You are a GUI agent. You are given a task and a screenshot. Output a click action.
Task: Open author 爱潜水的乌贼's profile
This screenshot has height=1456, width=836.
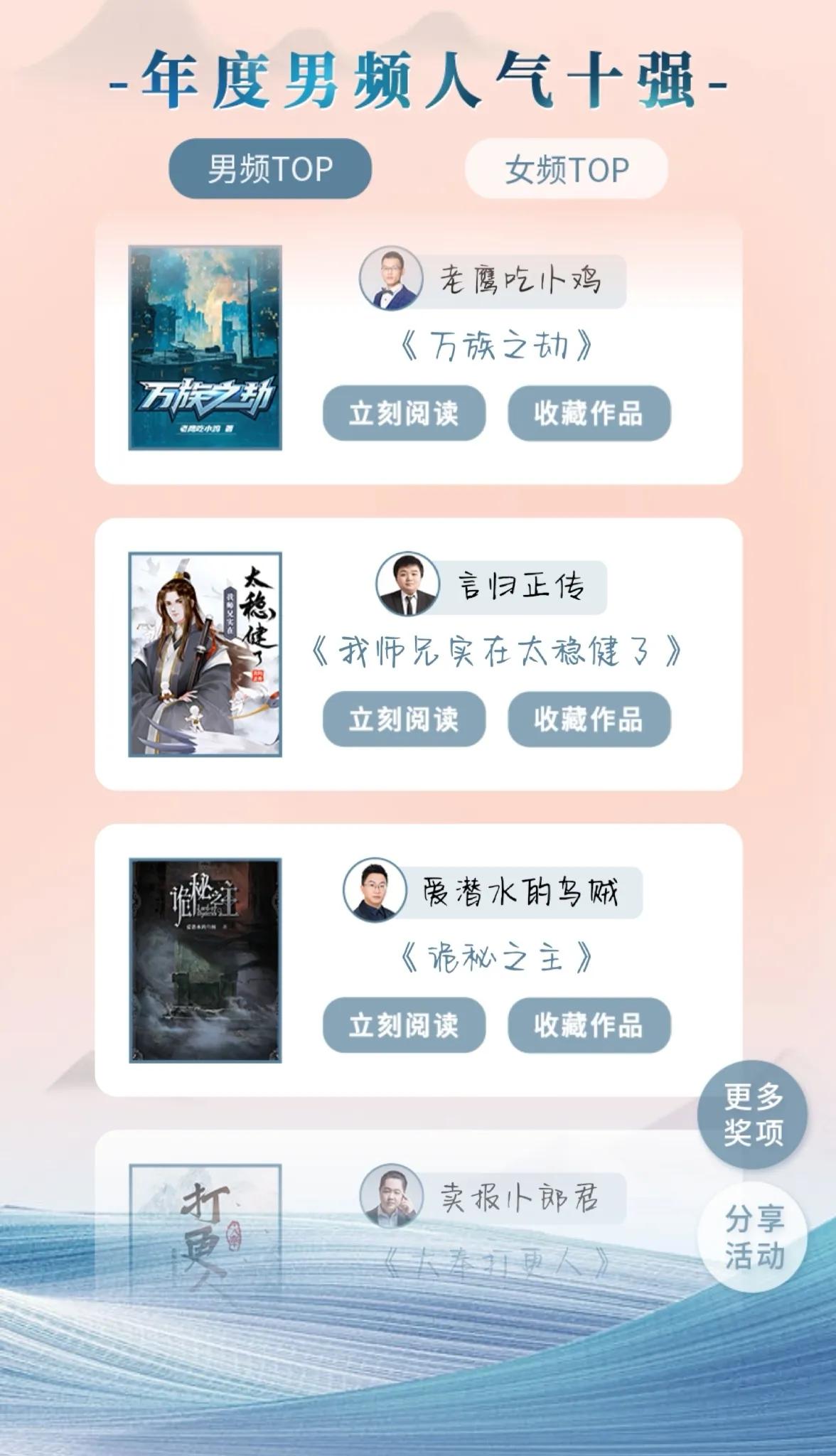click(x=492, y=892)
